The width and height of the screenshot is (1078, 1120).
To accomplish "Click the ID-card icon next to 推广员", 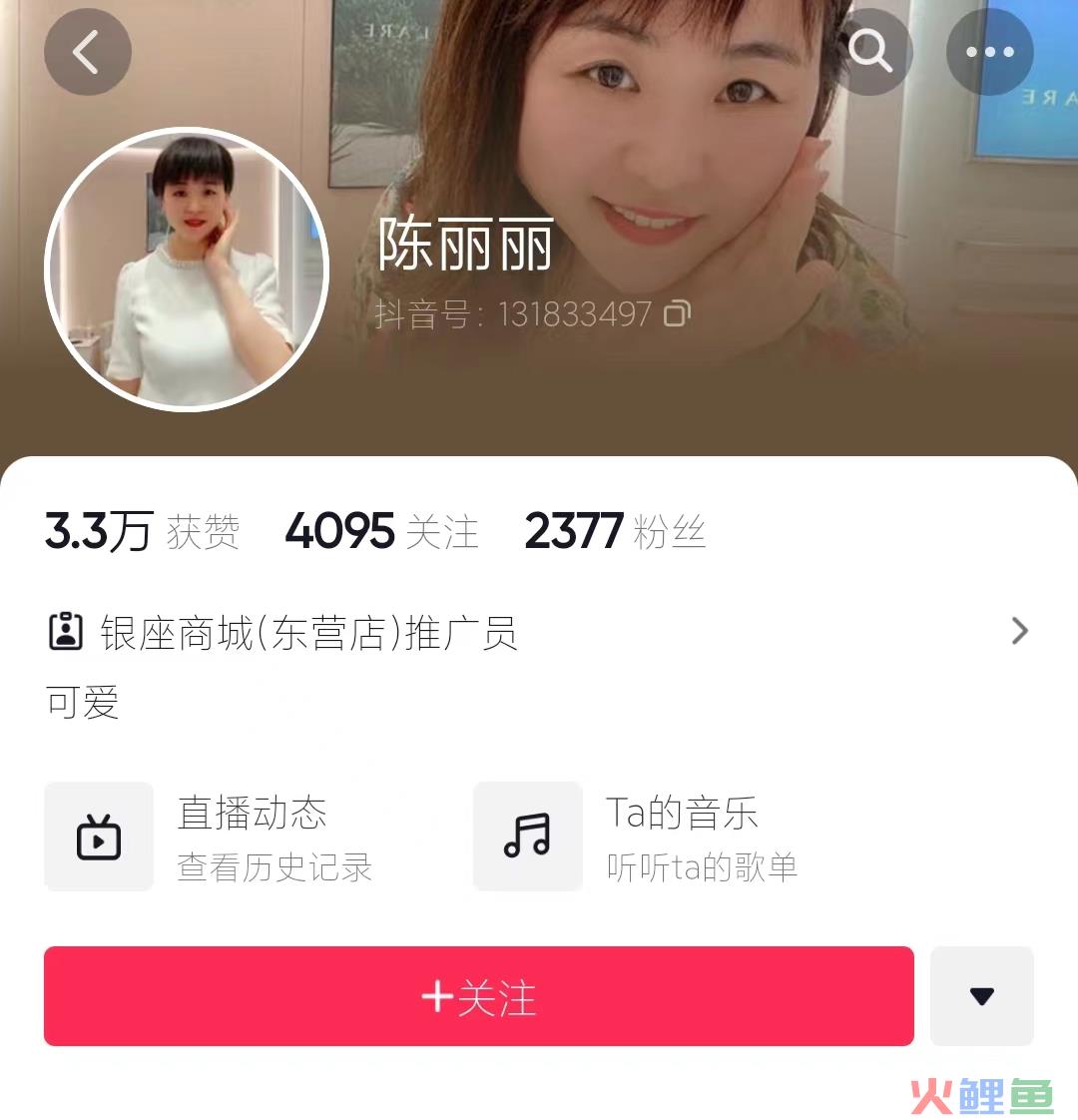I will click(x=64, y=631).
